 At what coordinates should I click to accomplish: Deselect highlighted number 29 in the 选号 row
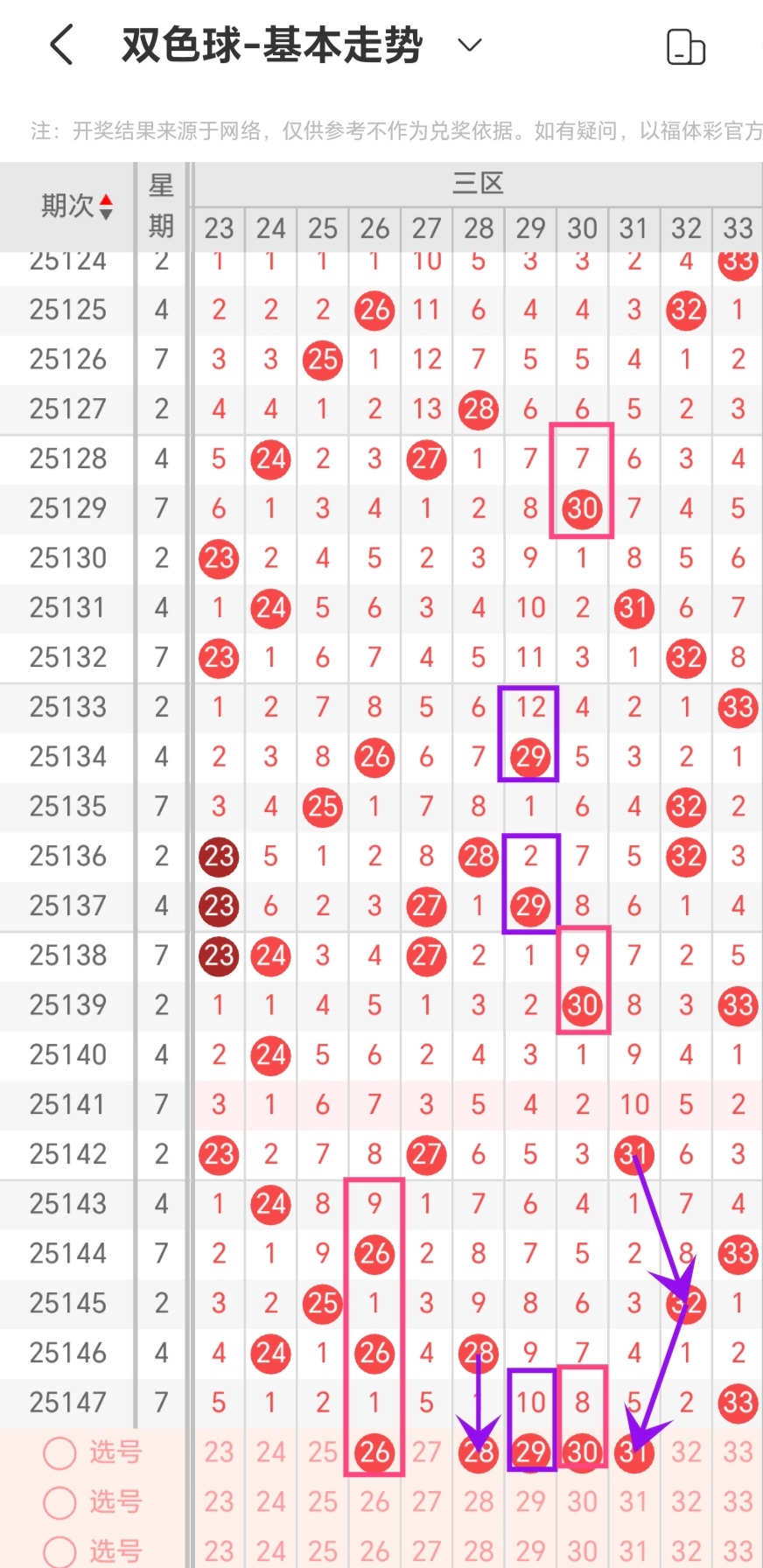[x=530, y=1452]
